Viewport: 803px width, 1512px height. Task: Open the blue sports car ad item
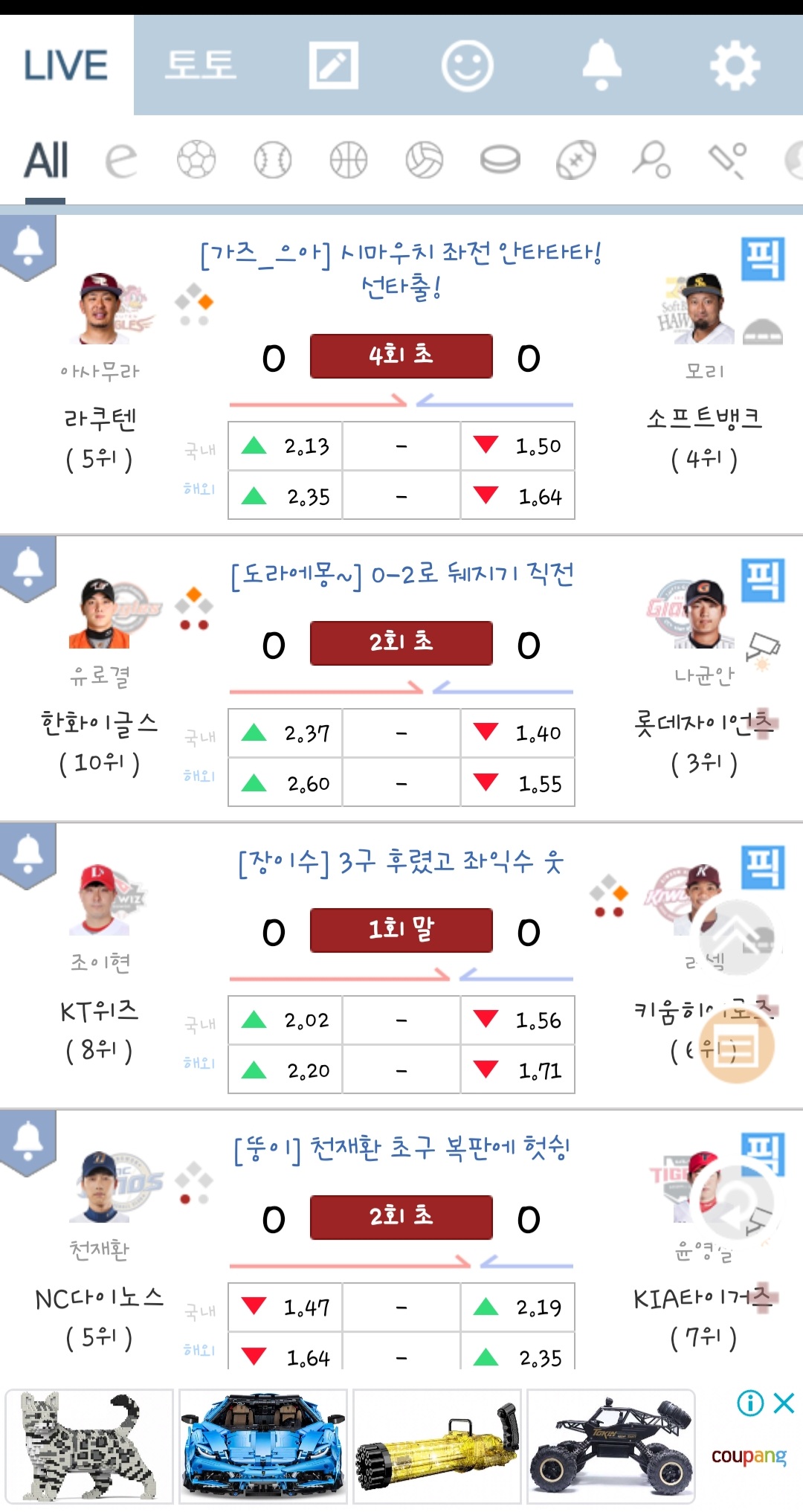262,1447
